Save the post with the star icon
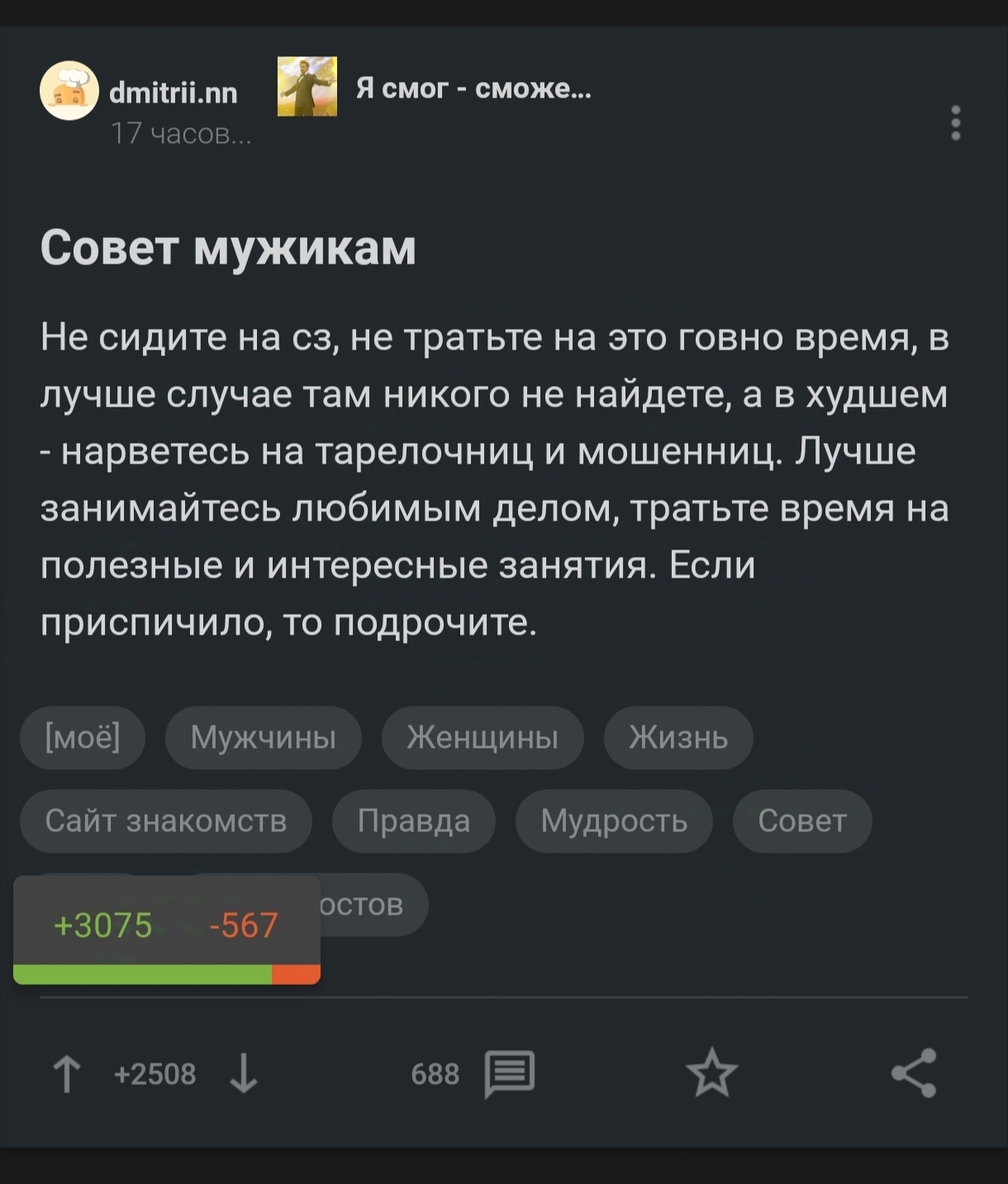 tap(711, 1074)
